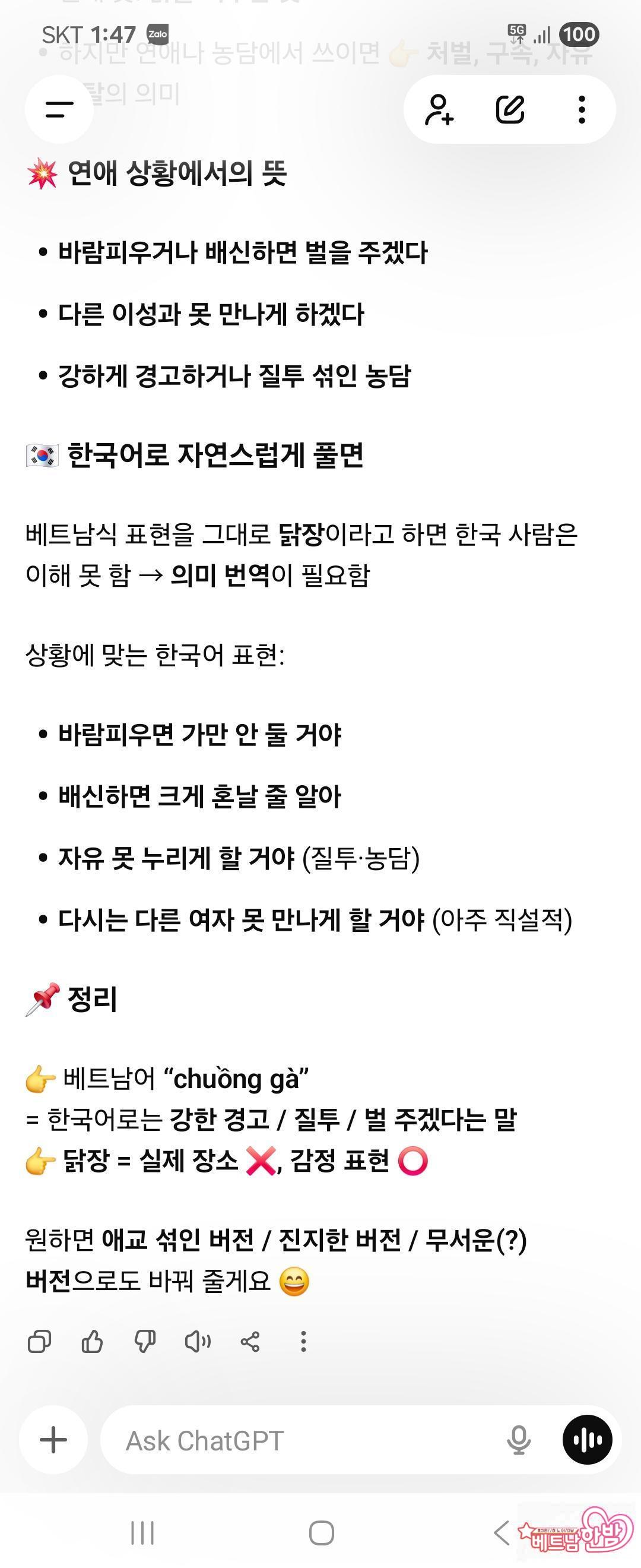Tap the plus attachment button
641x1568 pixels.
click(x=53, y=1440)
